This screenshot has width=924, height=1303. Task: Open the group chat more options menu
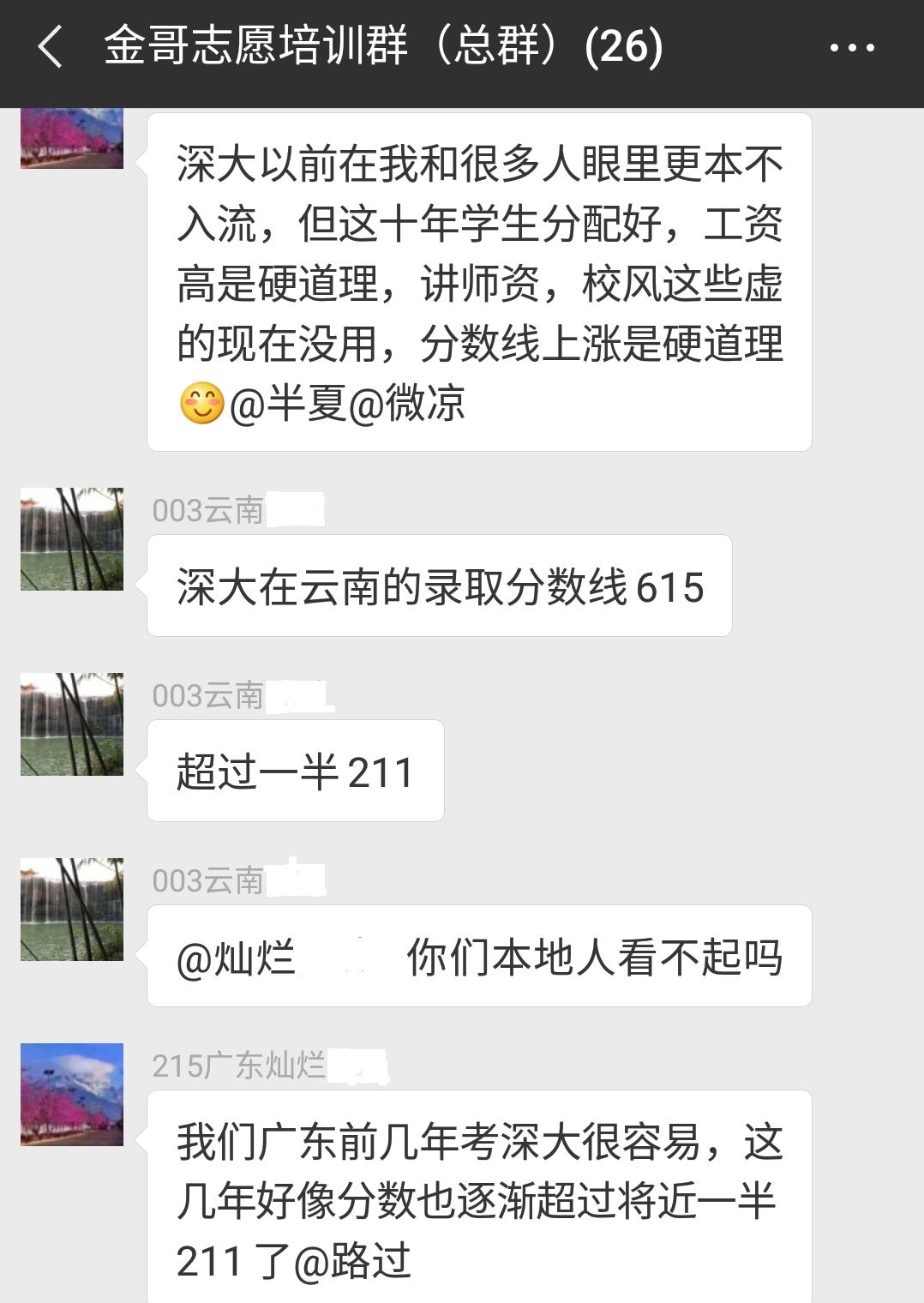pyautogui.click(x=852, y=47)
